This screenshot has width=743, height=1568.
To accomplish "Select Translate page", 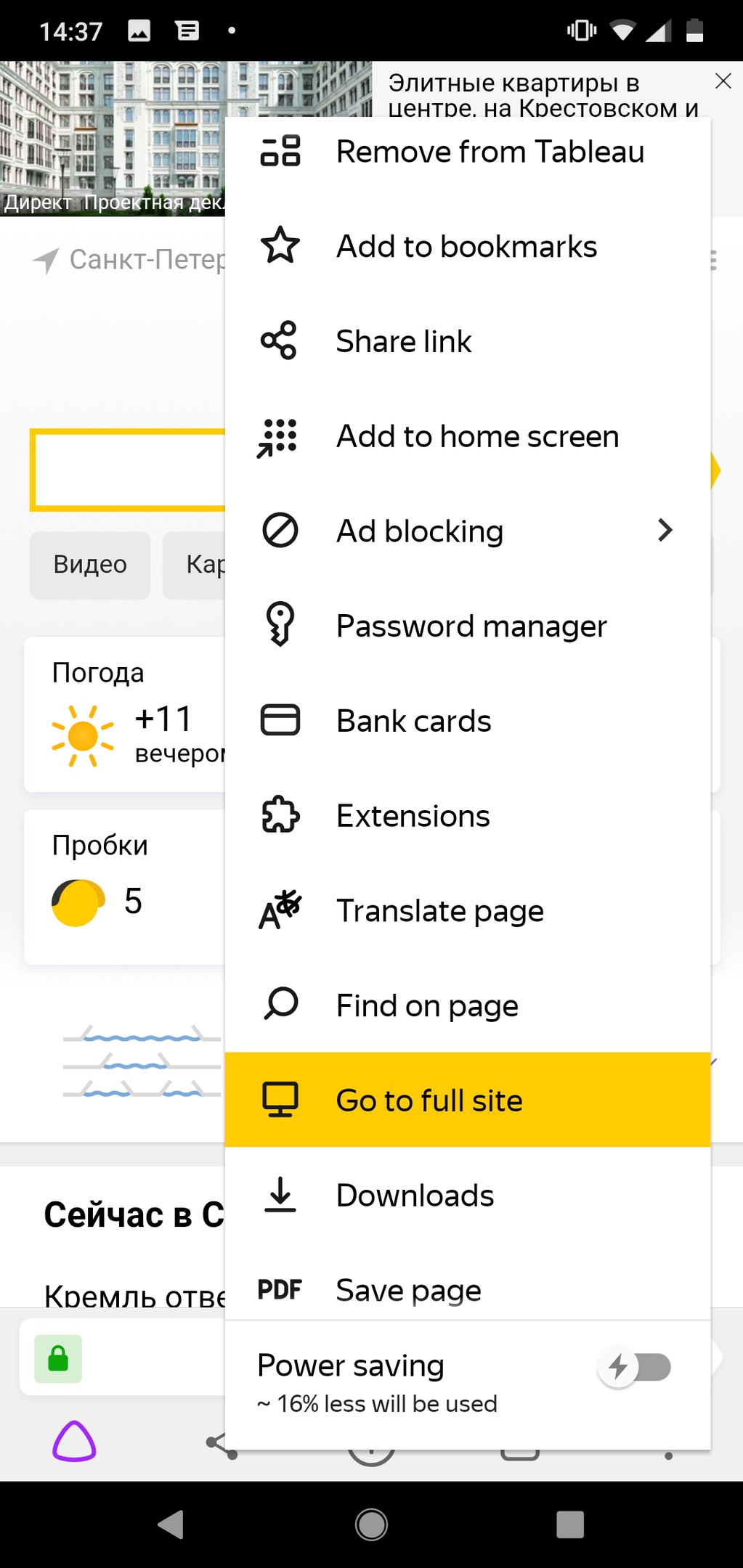I will [467, 910].
